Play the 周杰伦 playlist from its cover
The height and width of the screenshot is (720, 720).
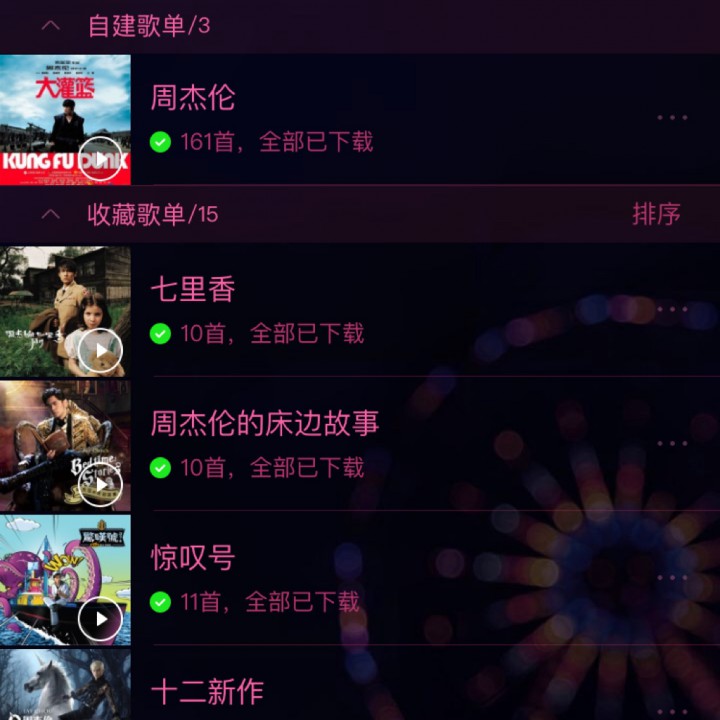coord(100,160)
